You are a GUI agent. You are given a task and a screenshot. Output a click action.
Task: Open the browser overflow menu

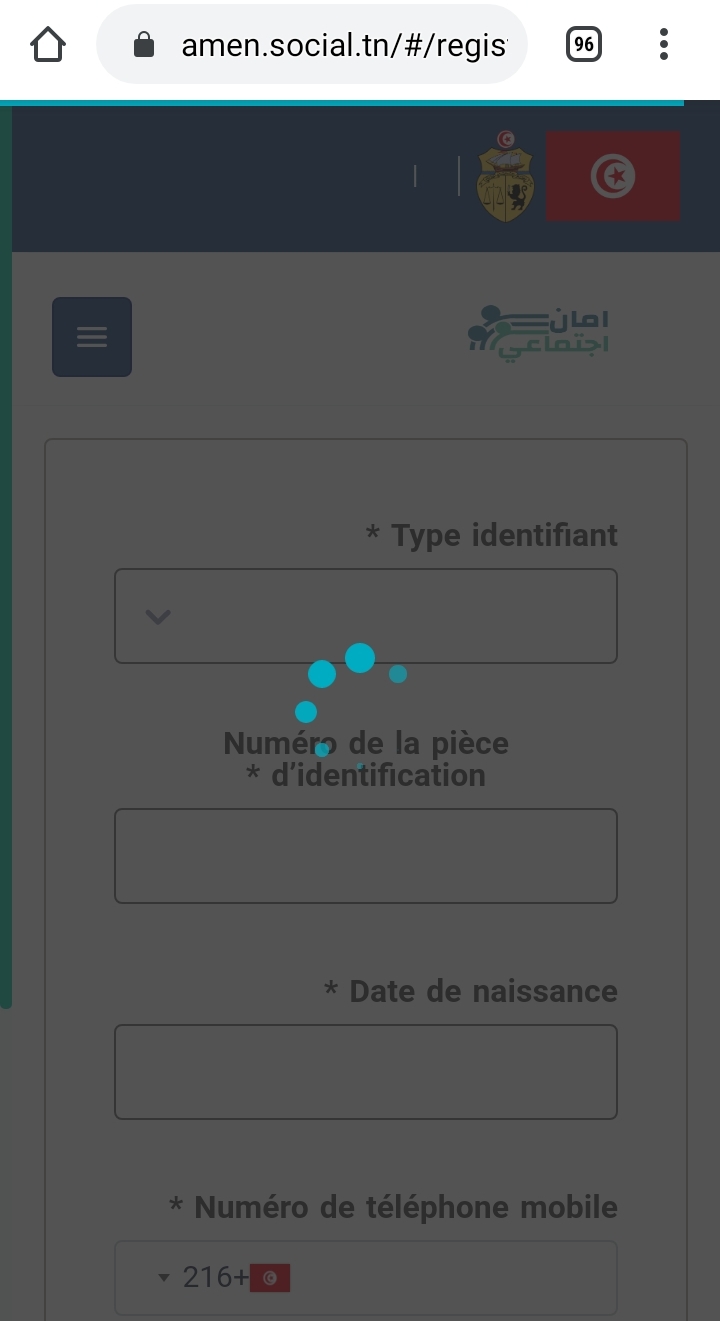664,44
